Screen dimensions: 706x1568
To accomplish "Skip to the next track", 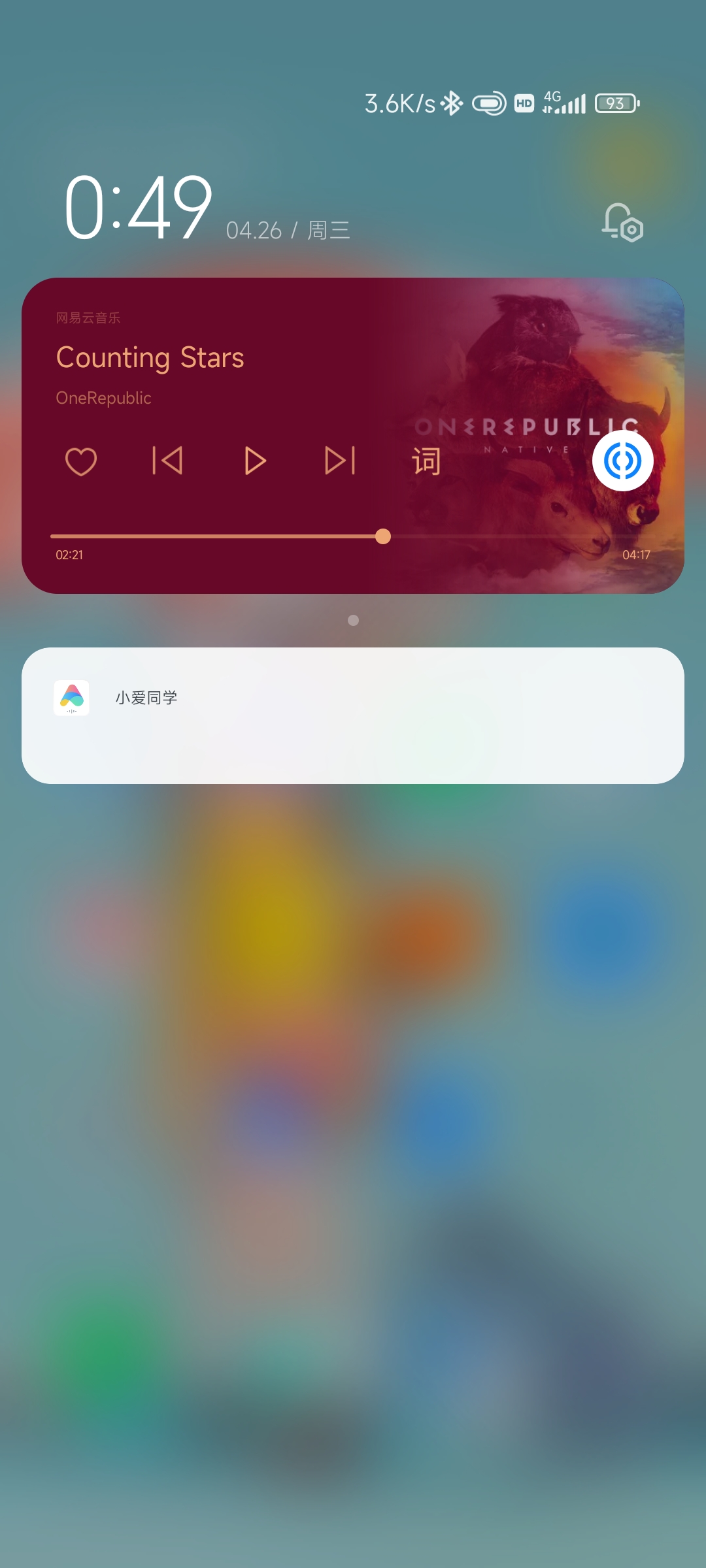I will (340, 461).
